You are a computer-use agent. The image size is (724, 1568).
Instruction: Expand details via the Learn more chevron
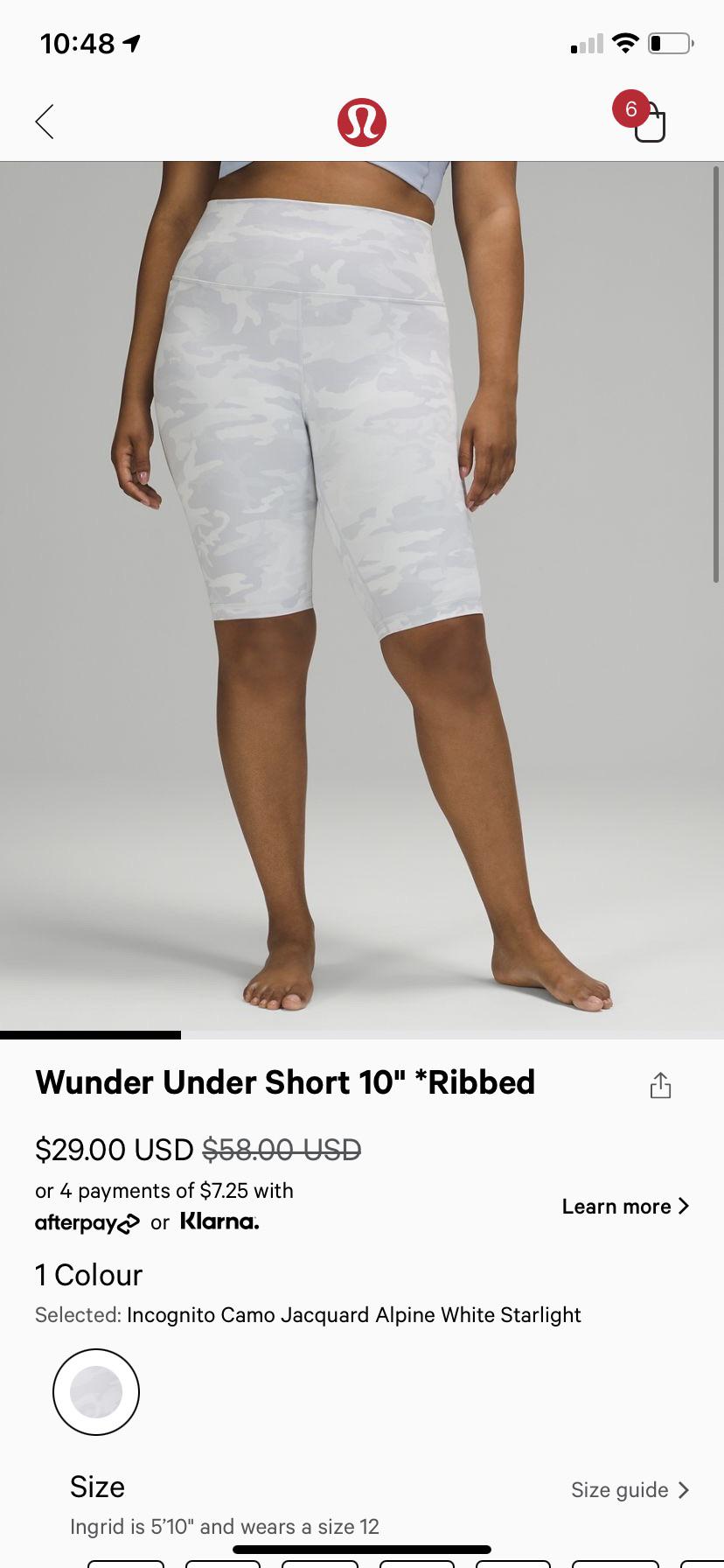point(683,1206)
